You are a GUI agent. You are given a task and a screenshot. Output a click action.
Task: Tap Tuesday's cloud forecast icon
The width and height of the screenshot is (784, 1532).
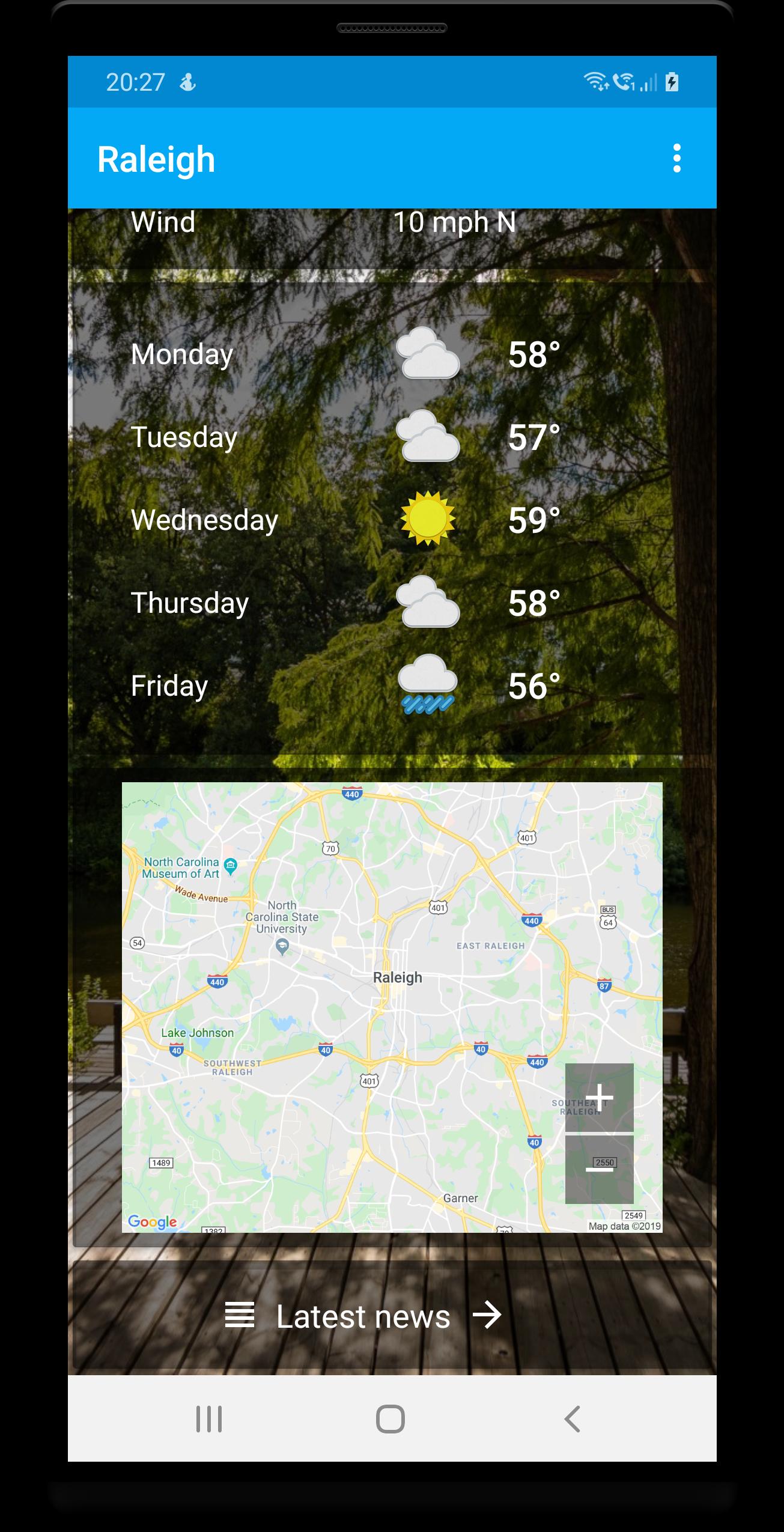coord(428,437)
